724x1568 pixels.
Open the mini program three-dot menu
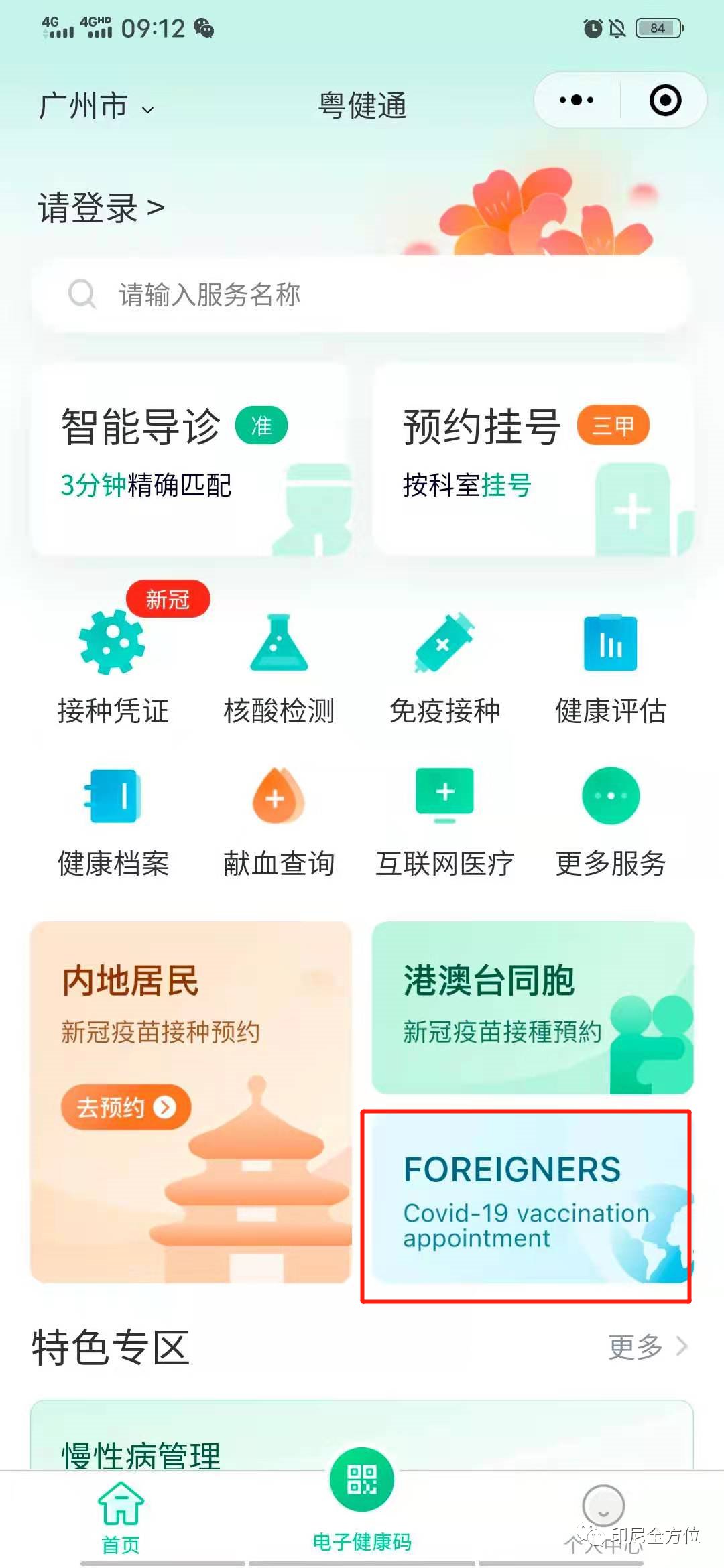[x=577, y=101]
